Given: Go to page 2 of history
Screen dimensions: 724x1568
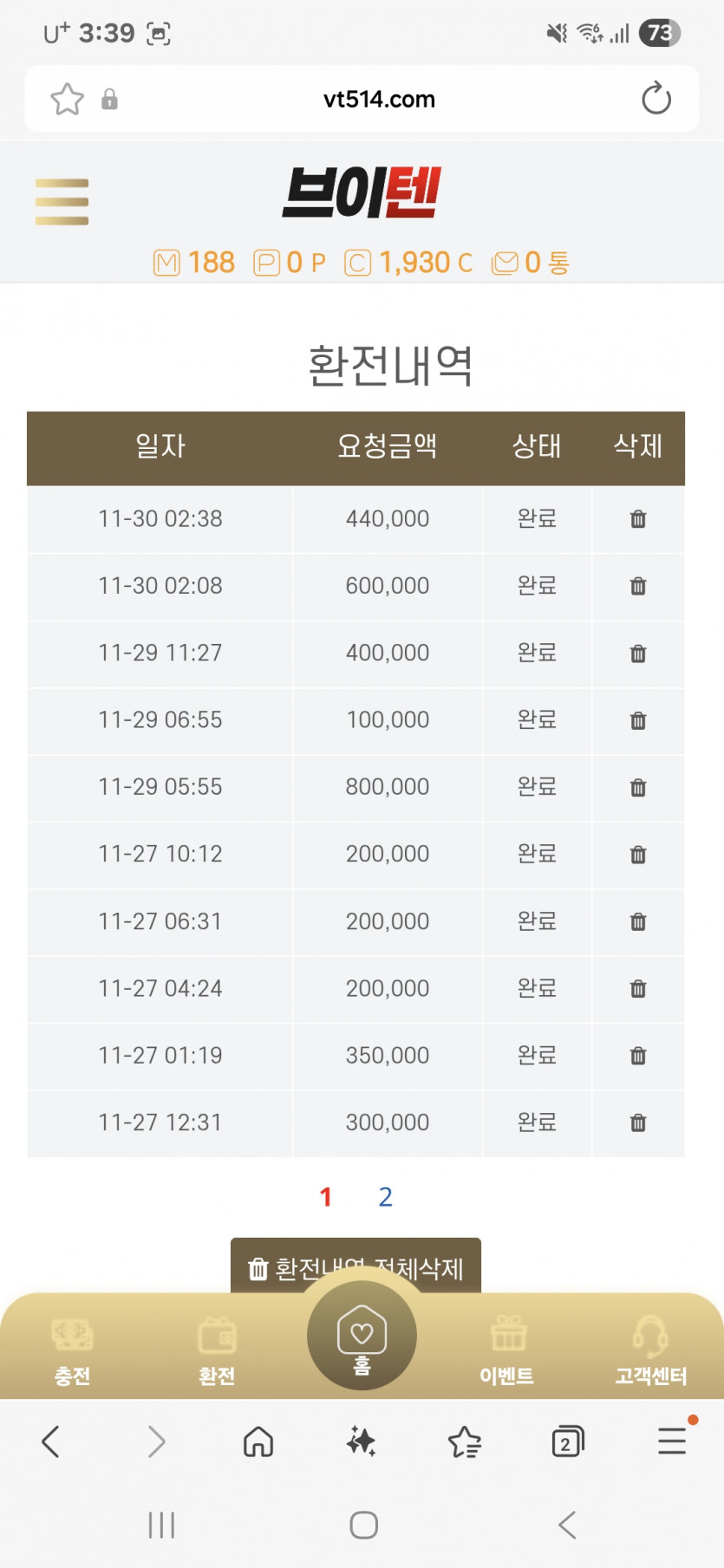Looking at the screenshot, I should click(386, 1197).
